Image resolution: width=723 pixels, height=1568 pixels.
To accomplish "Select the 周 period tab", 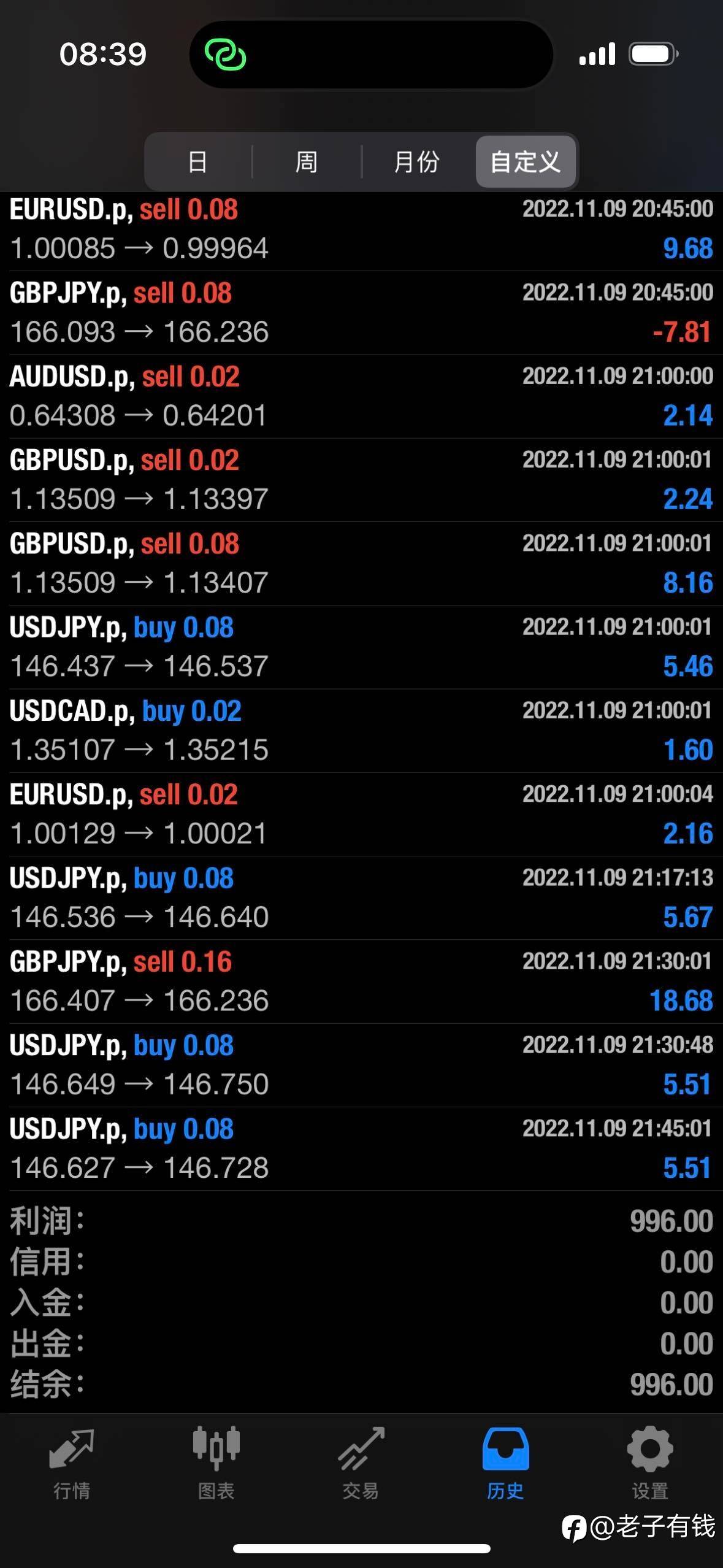I will (307, 162).
